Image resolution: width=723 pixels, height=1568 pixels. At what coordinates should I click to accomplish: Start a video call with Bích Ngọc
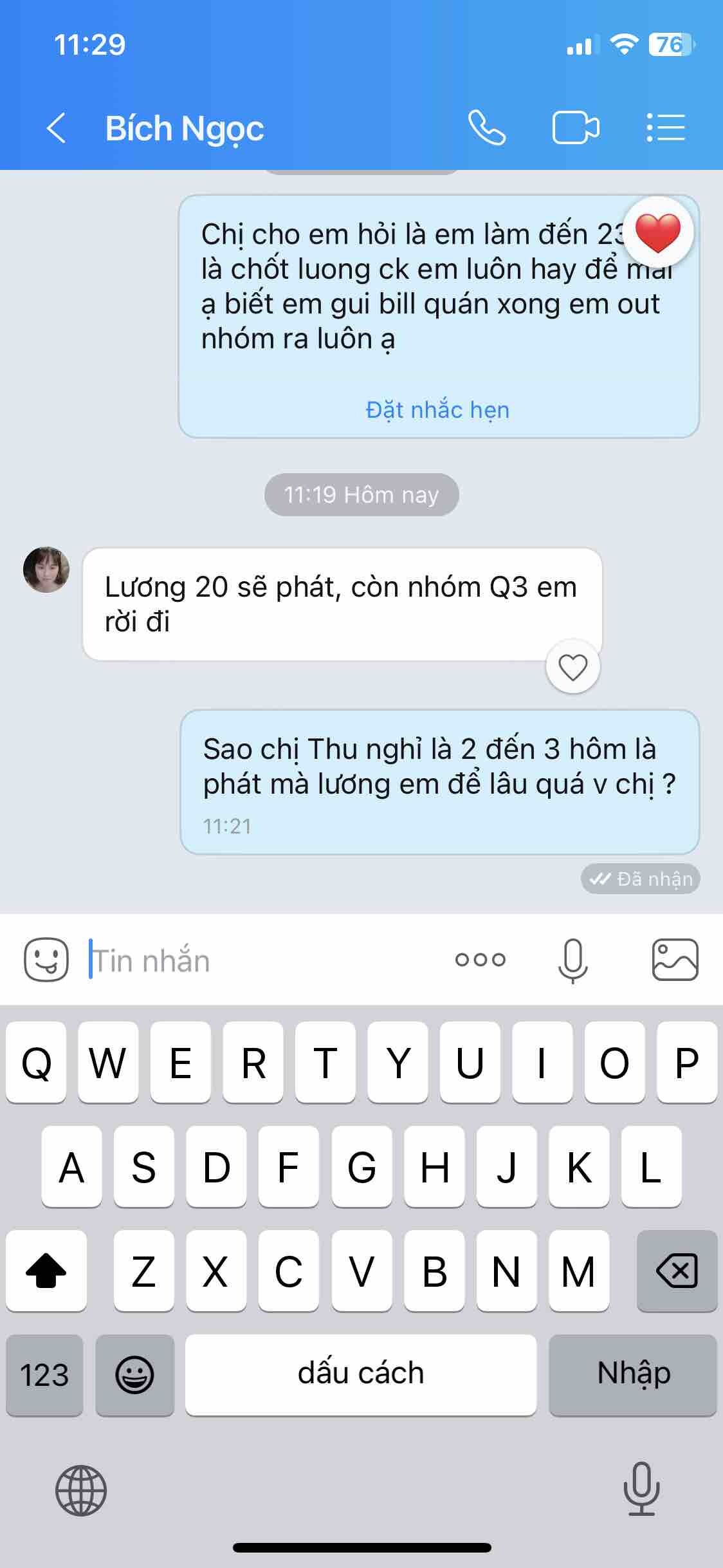(575, 127)
